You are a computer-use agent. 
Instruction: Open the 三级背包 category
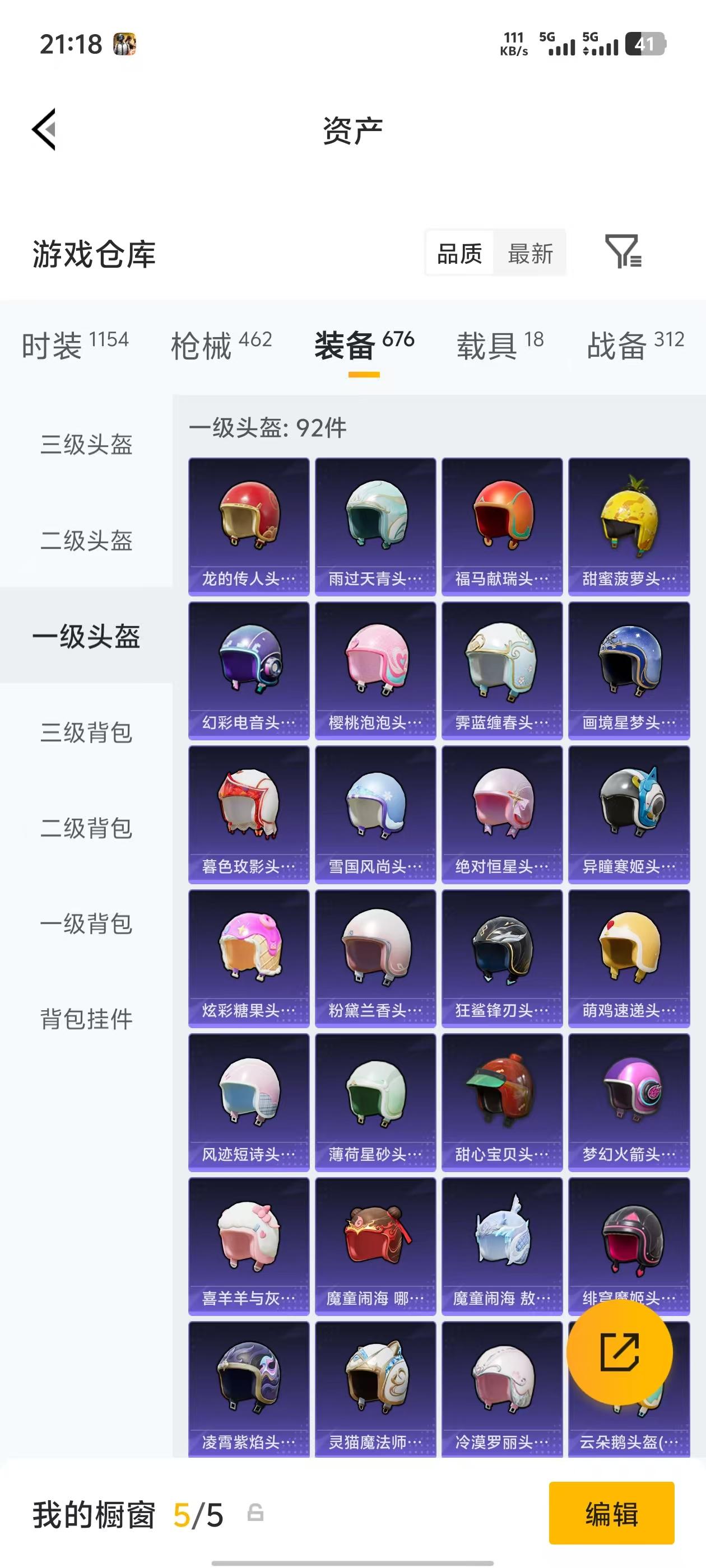pos(86,734)
